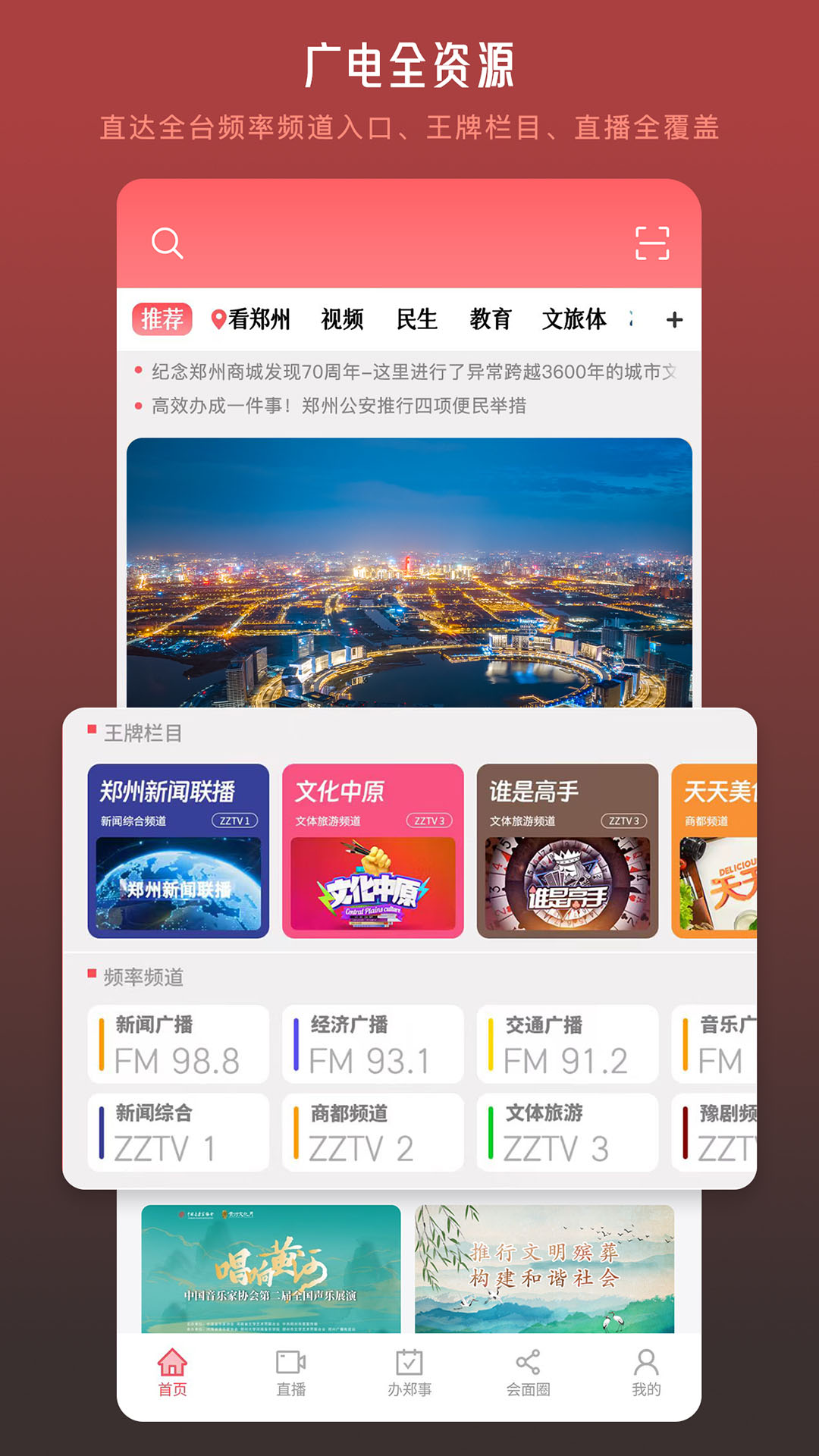Tap the location pin beside 看郑州
Viewport: 819px width, 1456px height.
pos(218,318)
